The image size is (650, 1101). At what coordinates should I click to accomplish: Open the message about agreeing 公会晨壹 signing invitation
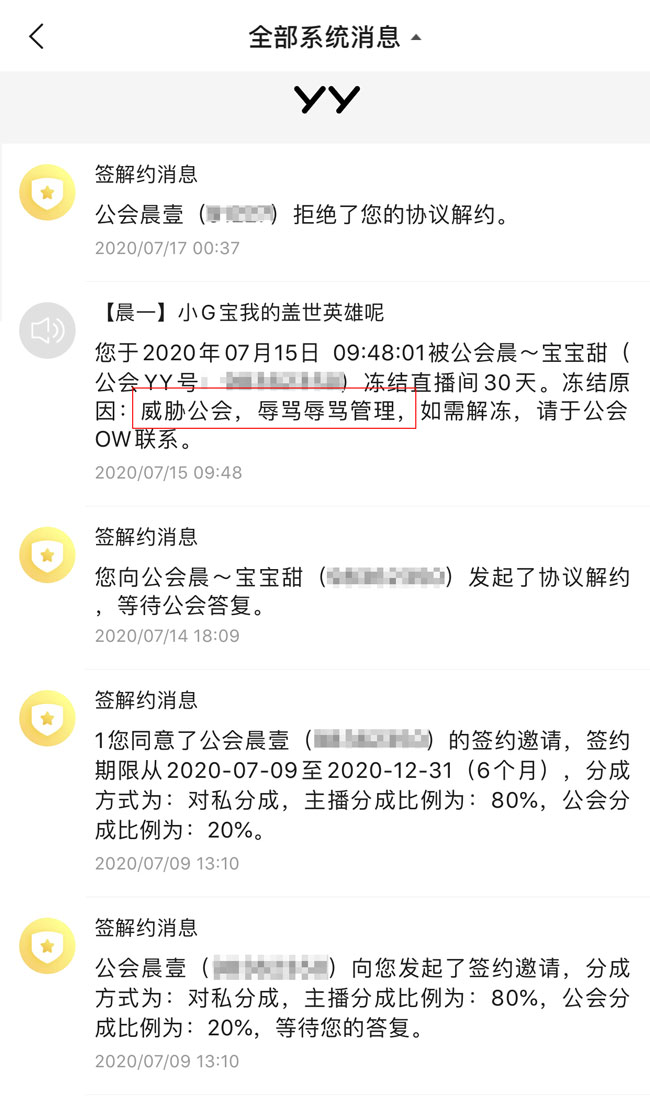325,782
